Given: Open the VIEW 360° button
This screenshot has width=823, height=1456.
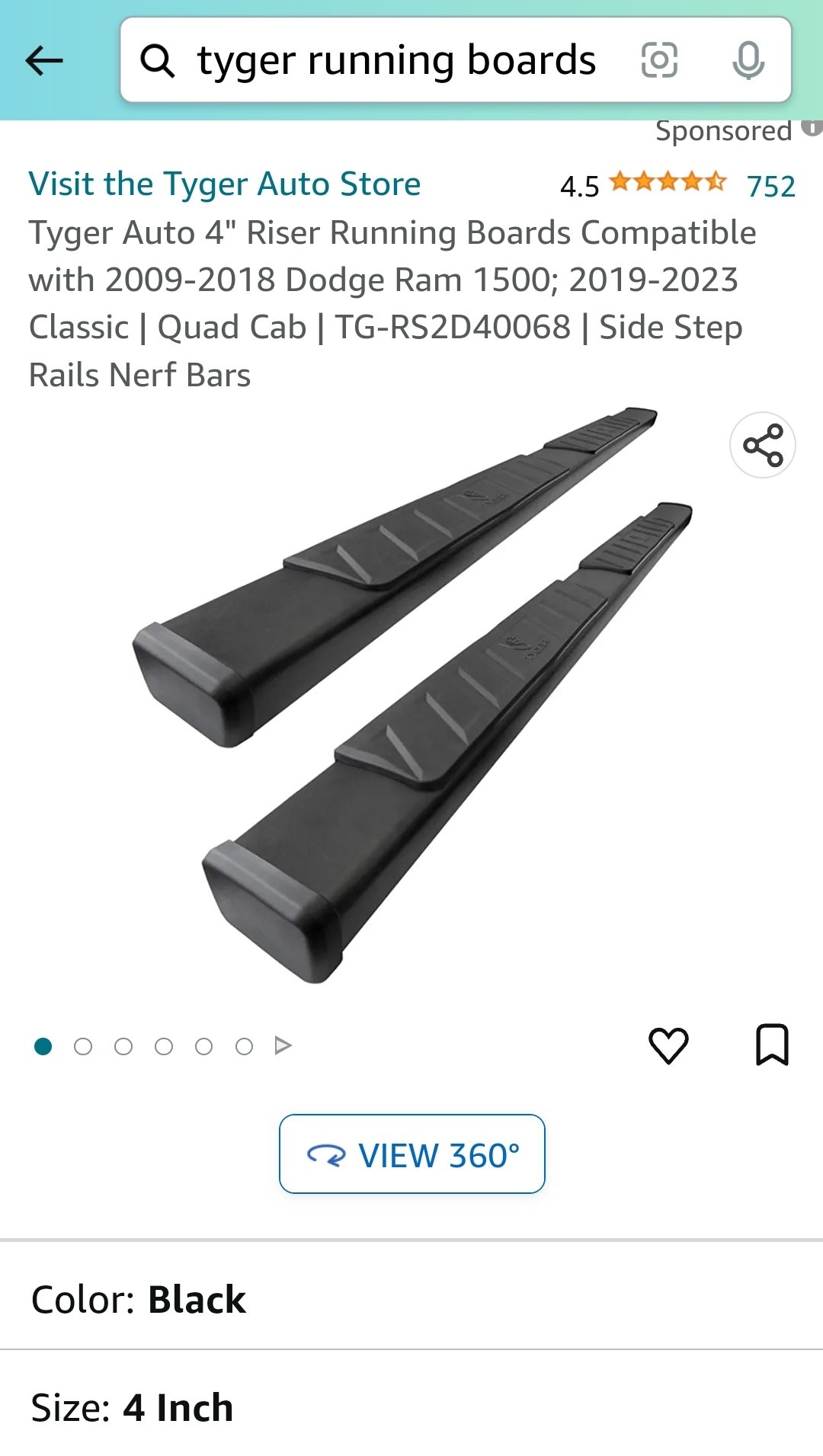Looking at the screenshot, I should [x=411, y=1154].
